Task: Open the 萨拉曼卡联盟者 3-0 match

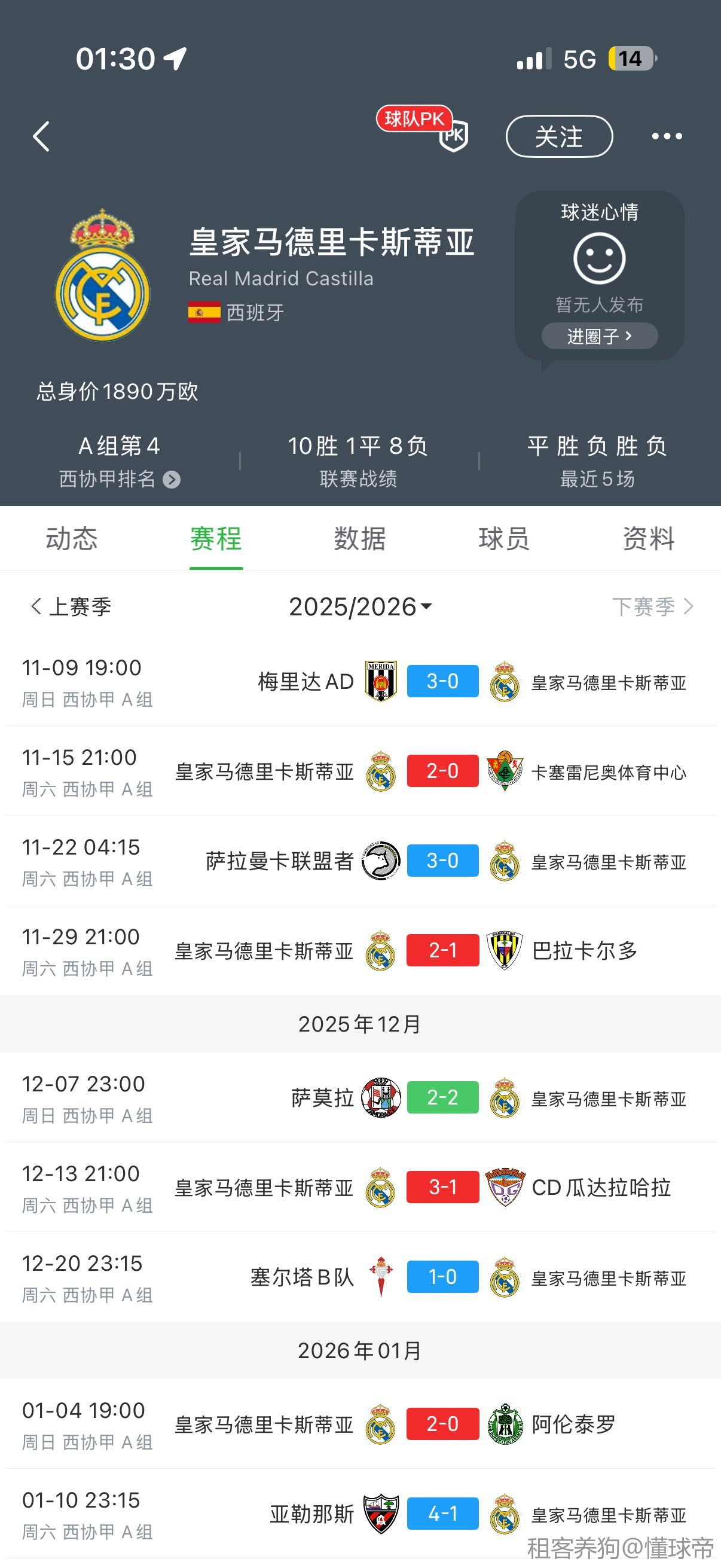Action: click(442, 861)
